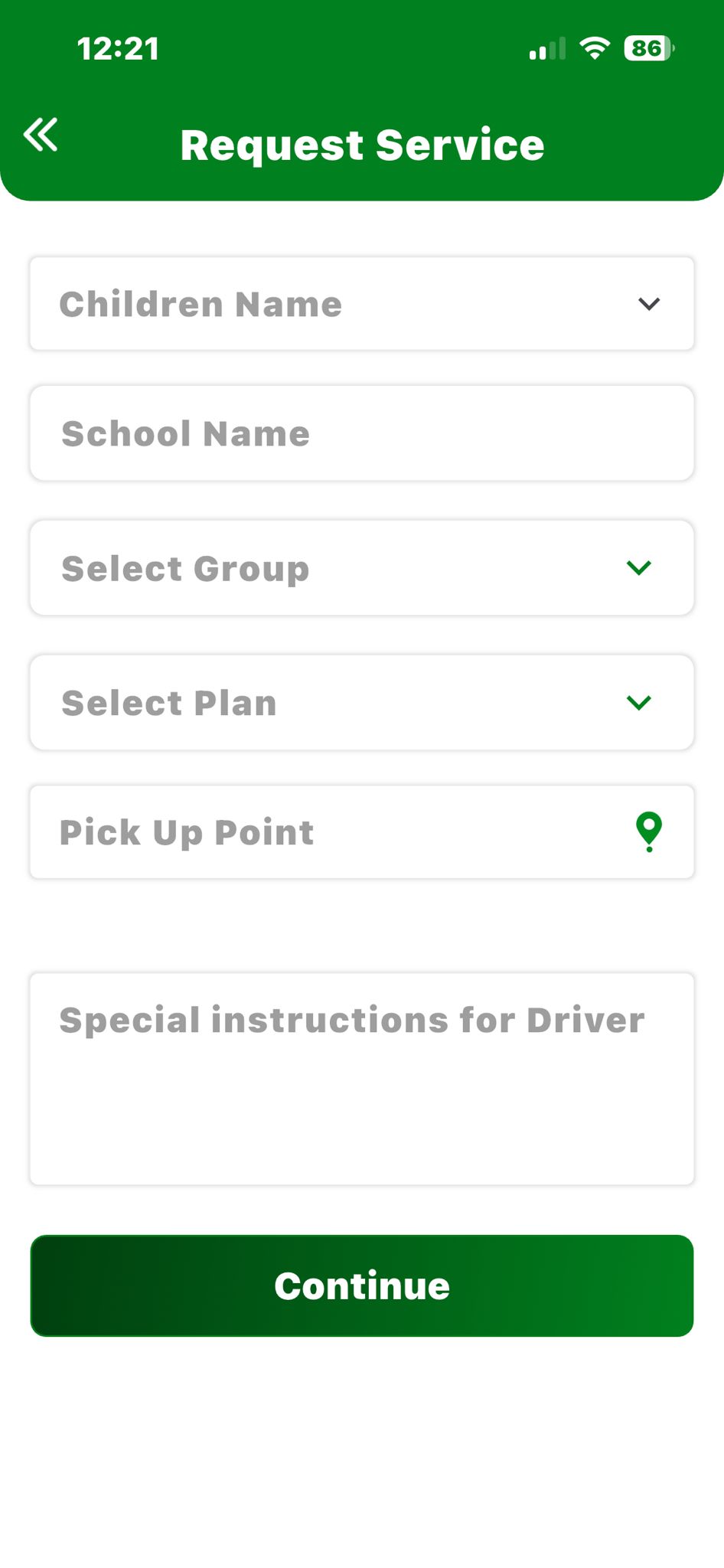The height and width of the screenshot is (1568, 724).
Task: Click the map pin icon for Pick Up Point
Action: point(647,831)
